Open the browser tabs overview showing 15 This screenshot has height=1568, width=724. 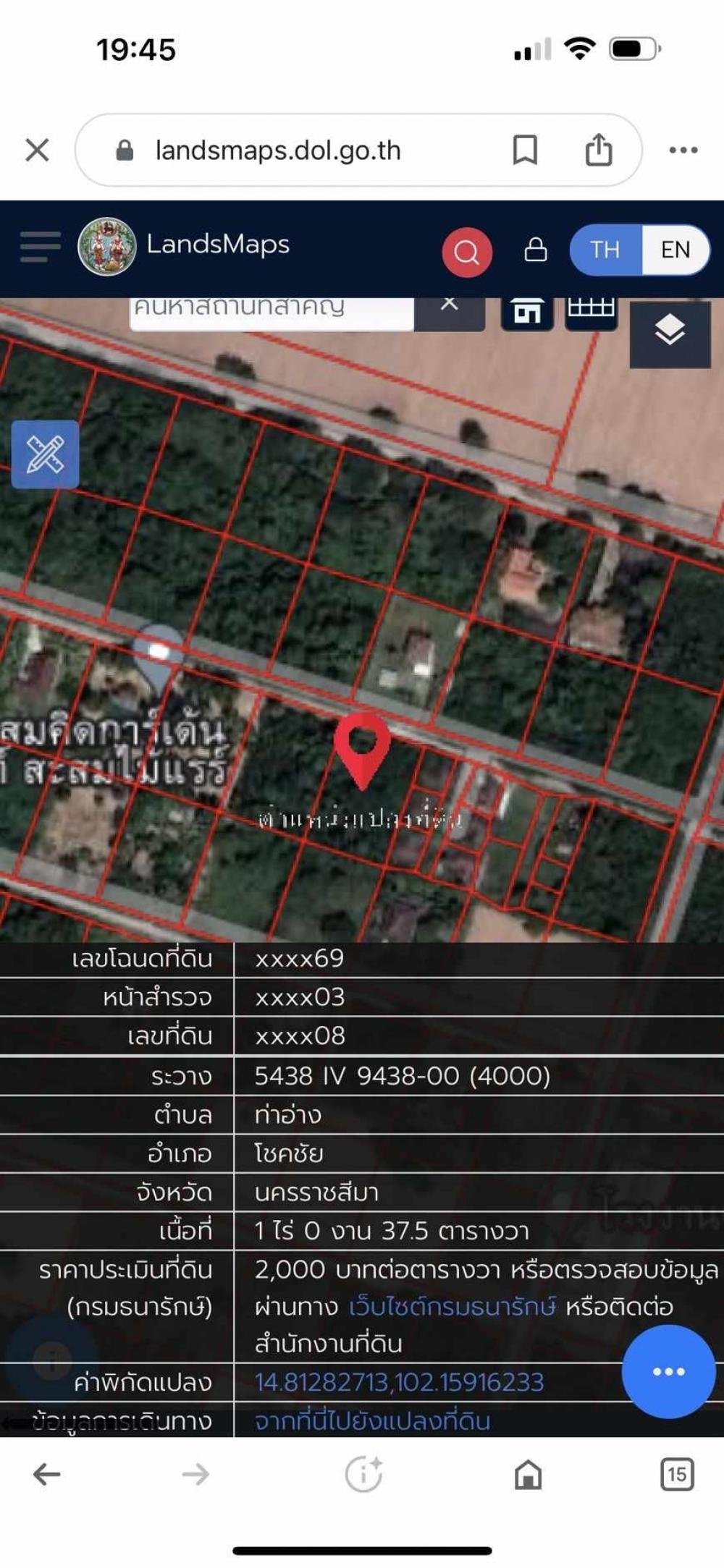click(677, 1474)
